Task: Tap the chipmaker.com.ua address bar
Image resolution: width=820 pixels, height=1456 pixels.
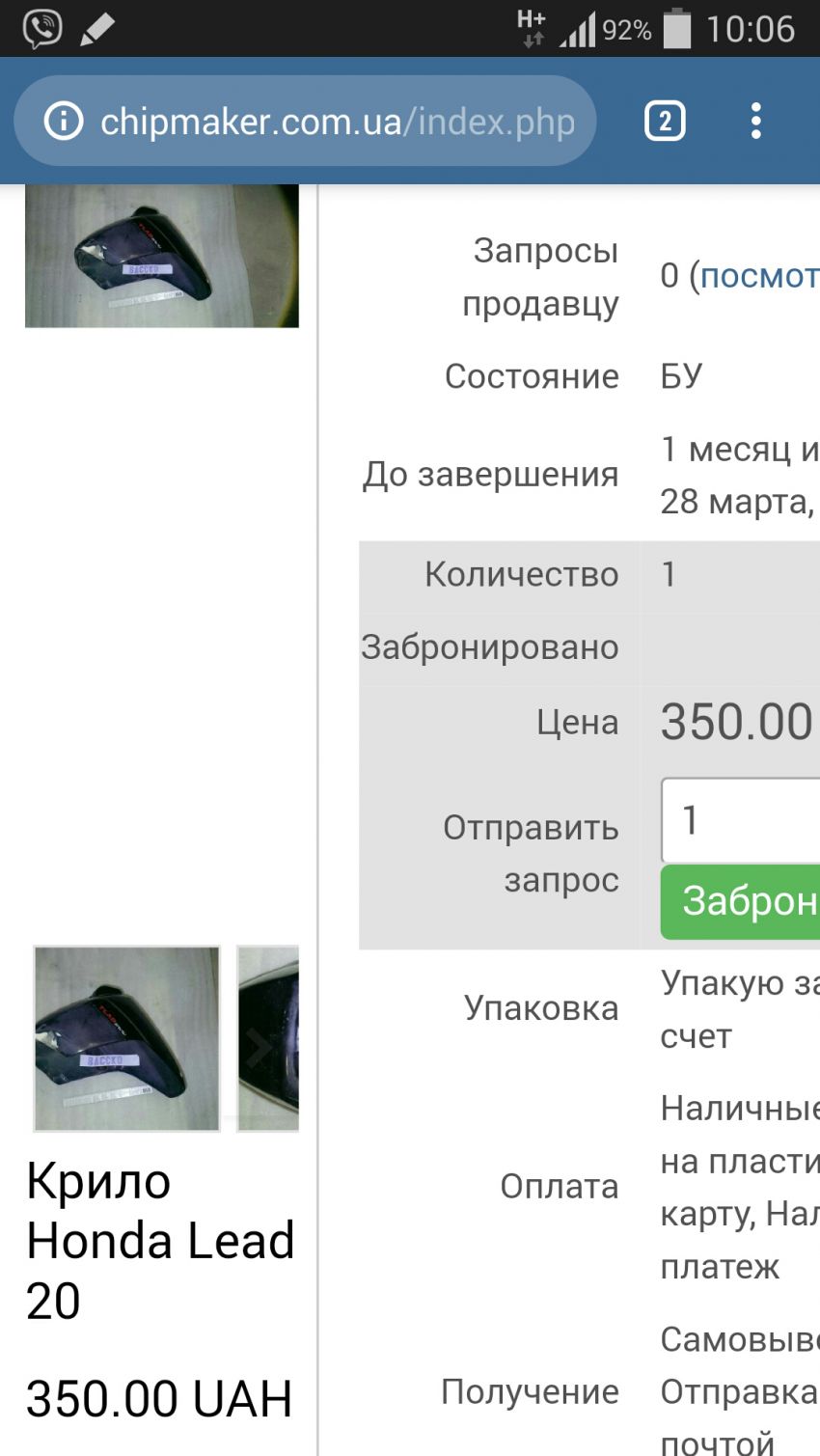Action: pyautogui.click(x=338, y=122)
